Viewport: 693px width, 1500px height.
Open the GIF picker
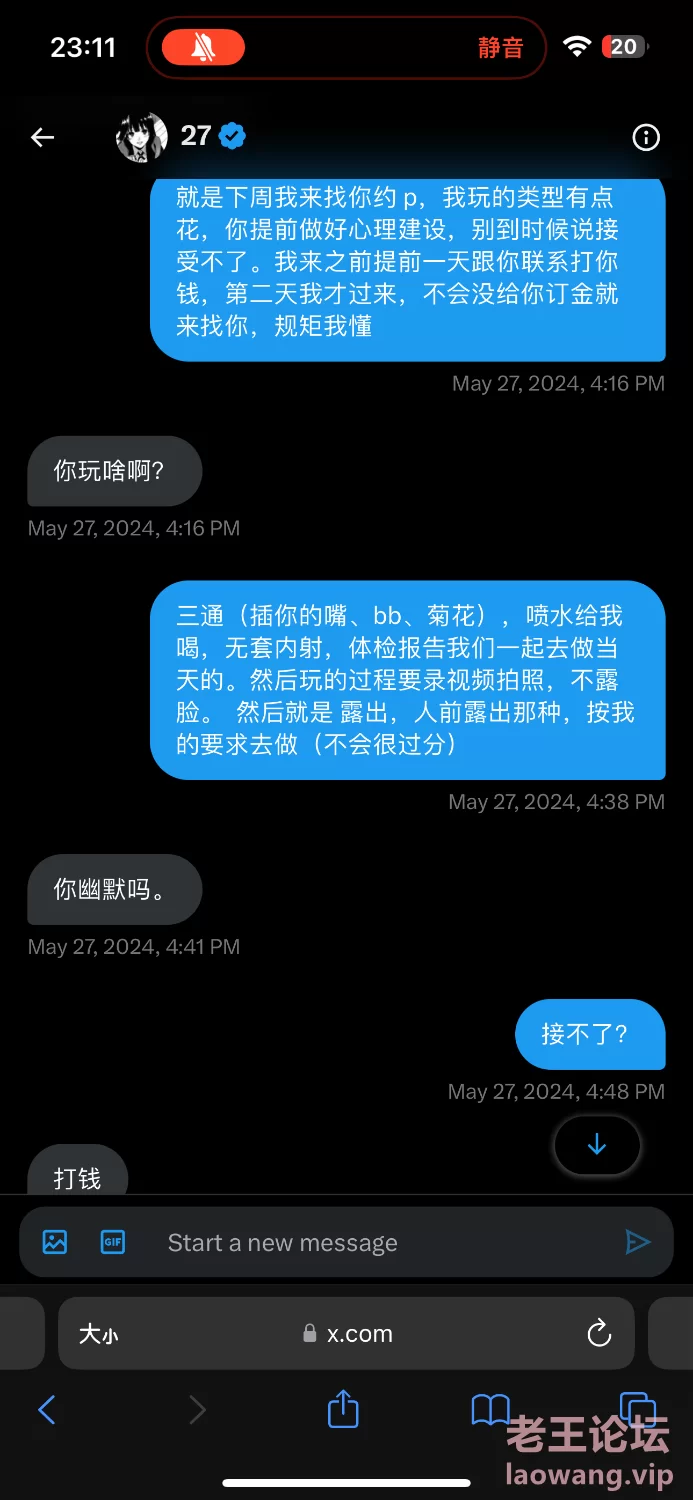113,1242
